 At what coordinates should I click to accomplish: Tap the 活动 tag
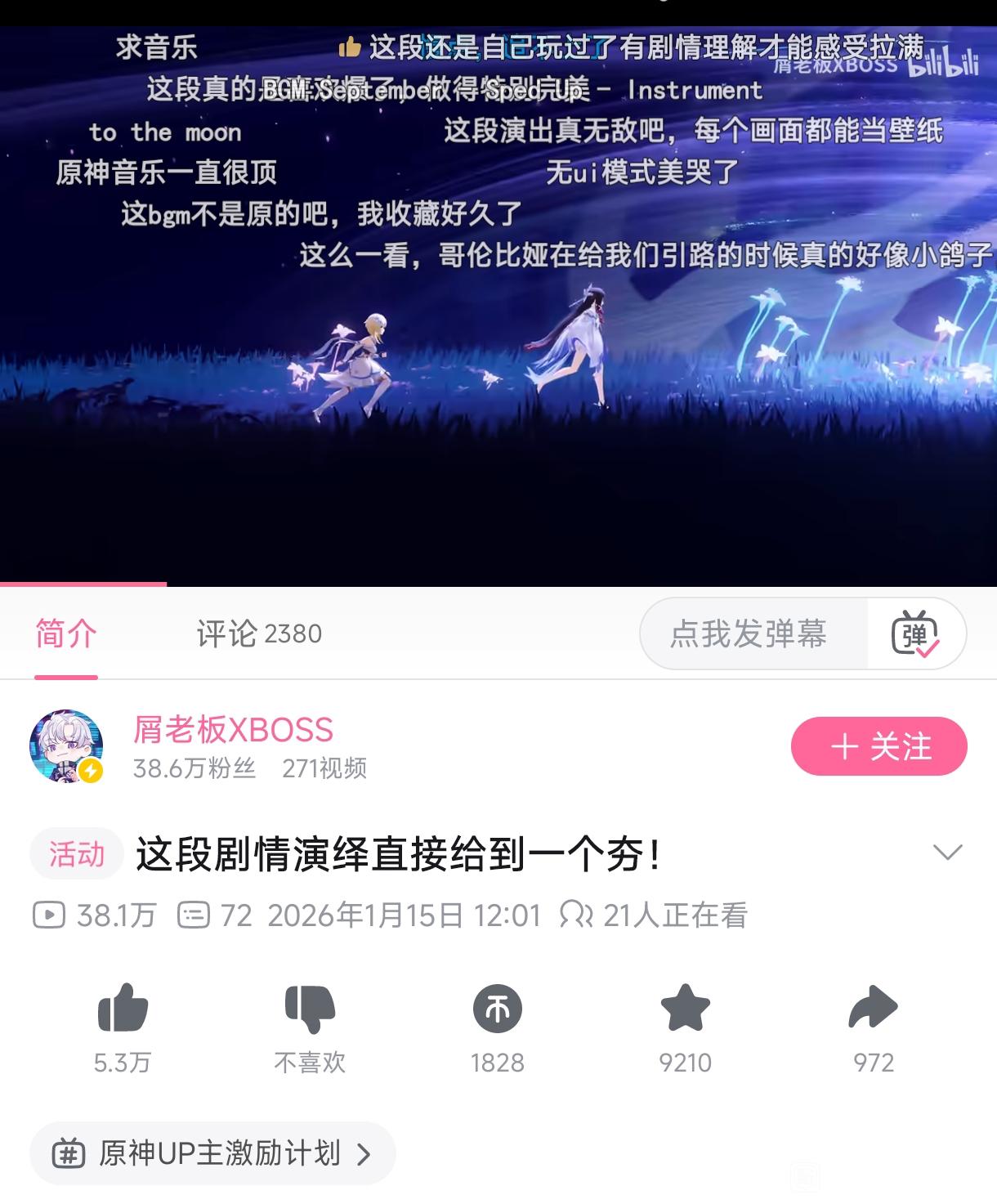pos(77,854)
